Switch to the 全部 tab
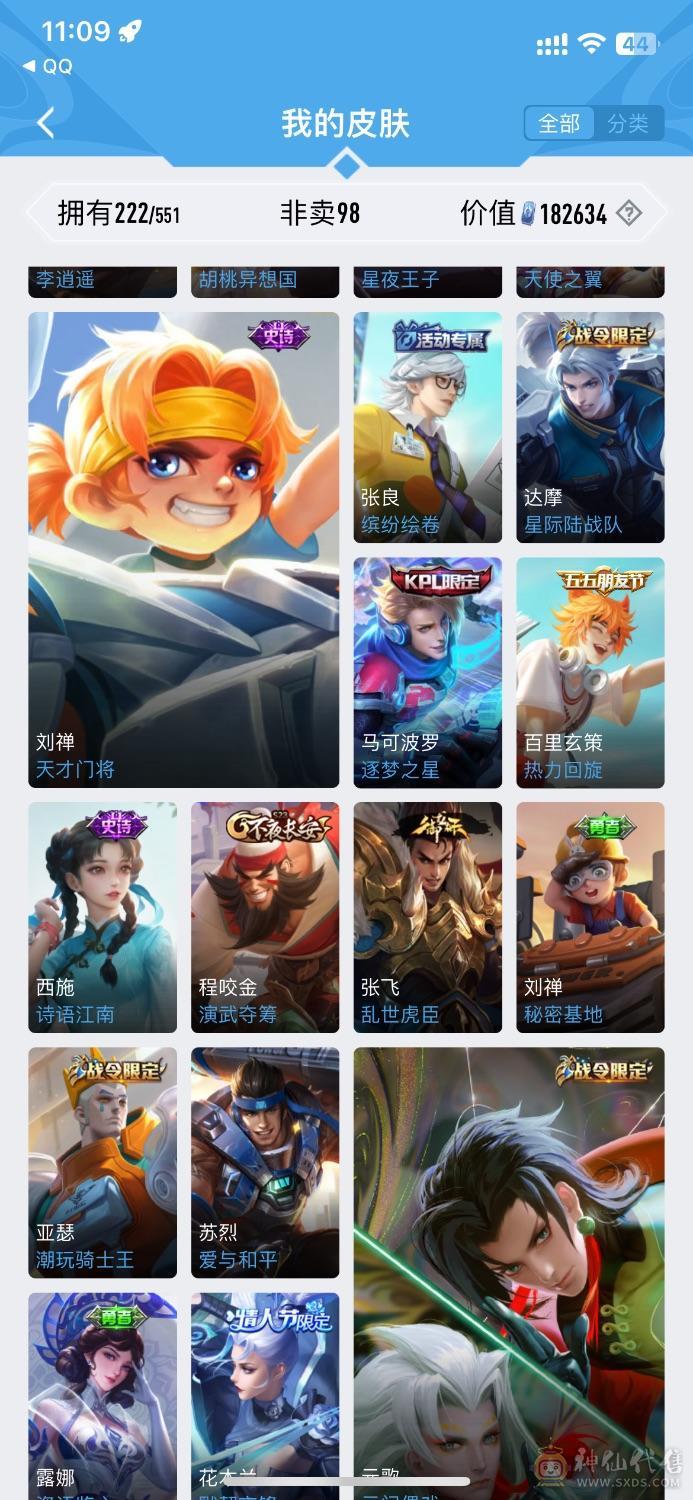693x1500 pixels. (x=559, y=123)
